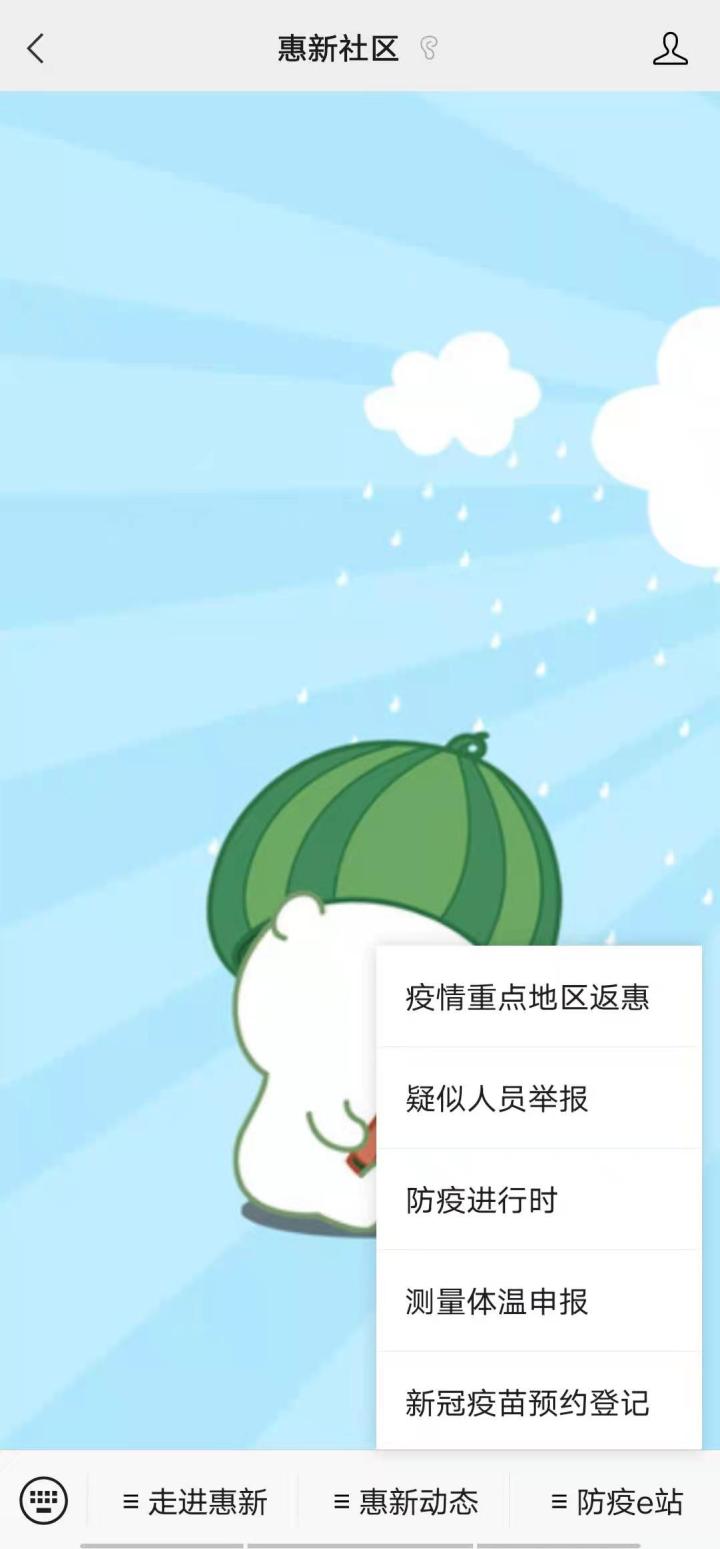Viewport: 720px width, 1549px height.
Task: Collapse the 防疫e站 menu
Action: click(616, 1501)
